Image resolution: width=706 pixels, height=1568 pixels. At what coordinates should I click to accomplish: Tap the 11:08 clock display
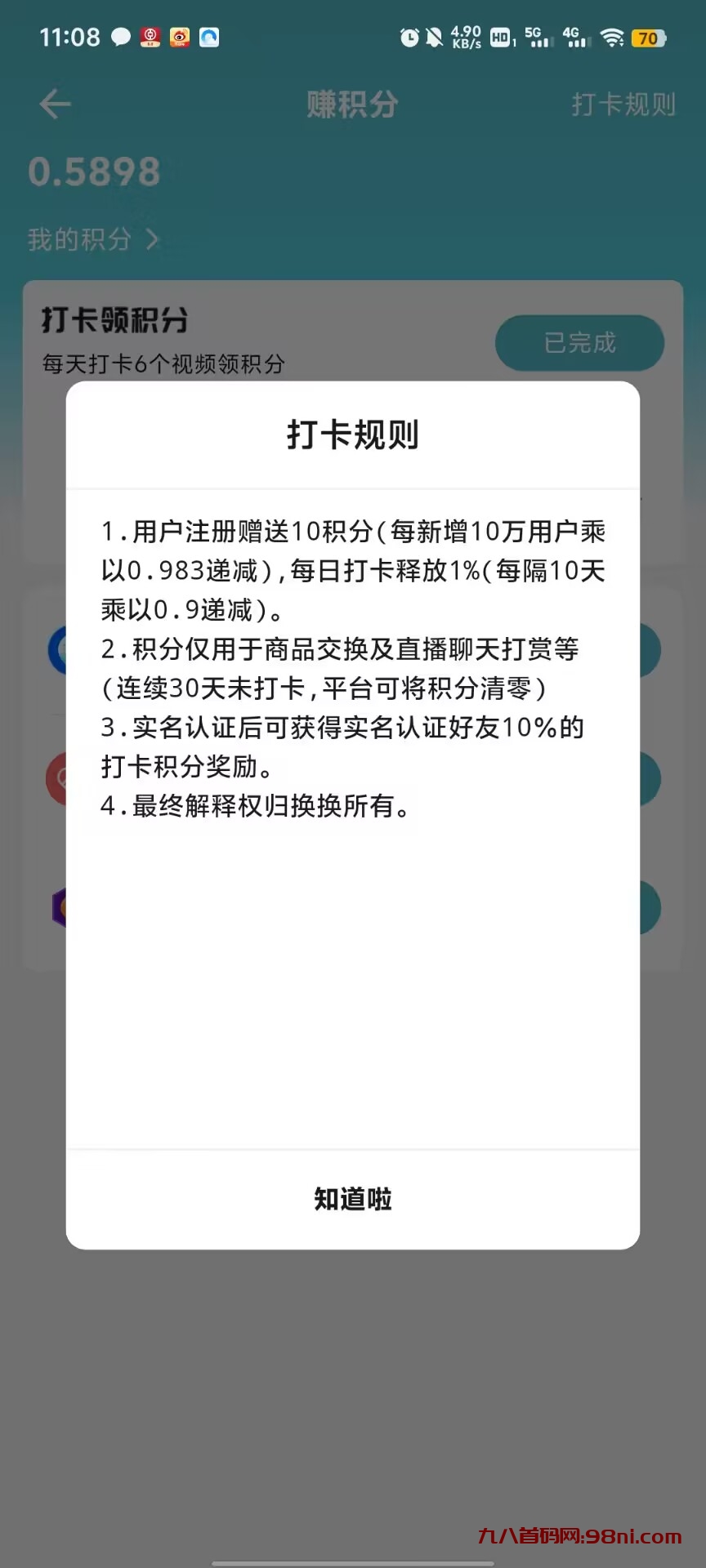pyautogui.click(x=70, y=38)
